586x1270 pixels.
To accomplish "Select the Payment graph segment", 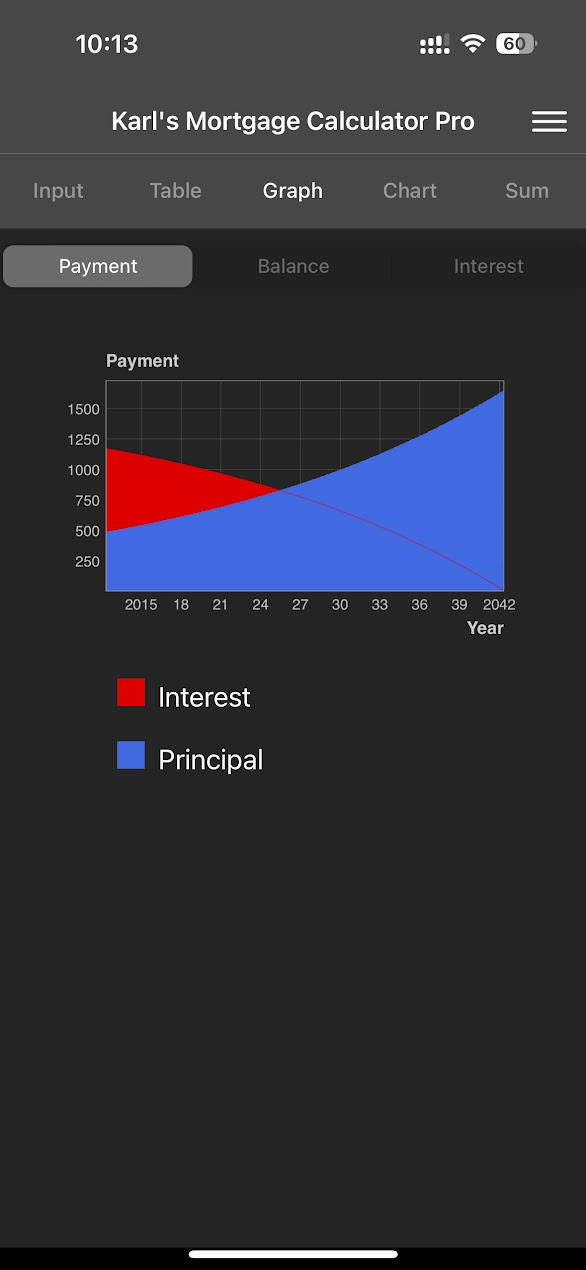I will 98,266.
